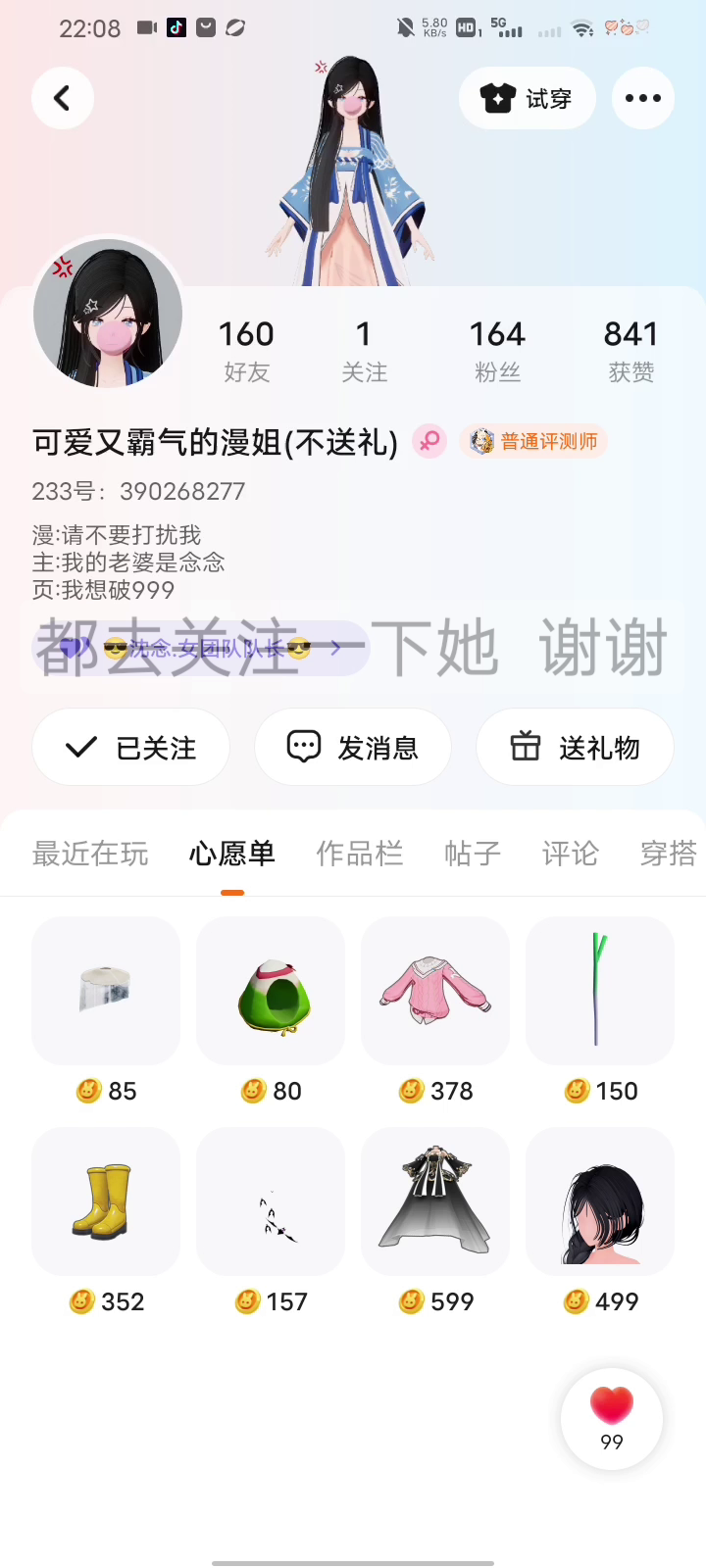The height and width of the screenshot is (1568, 706).
Task: Tap 发消息 to send a message
Action: pyautogui.click(x=353, y=748)
